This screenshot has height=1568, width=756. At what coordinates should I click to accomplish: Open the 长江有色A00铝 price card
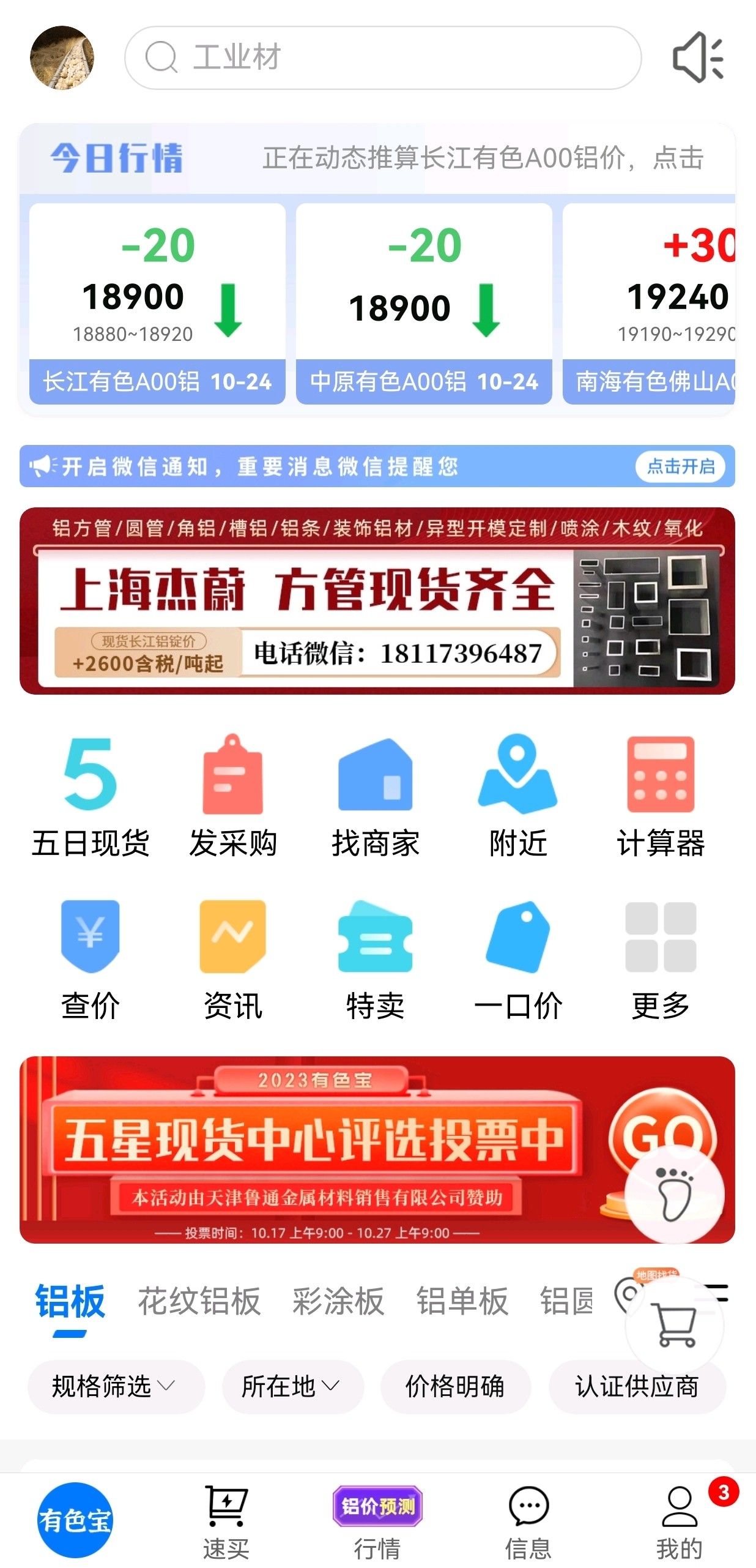coord(157,303)
